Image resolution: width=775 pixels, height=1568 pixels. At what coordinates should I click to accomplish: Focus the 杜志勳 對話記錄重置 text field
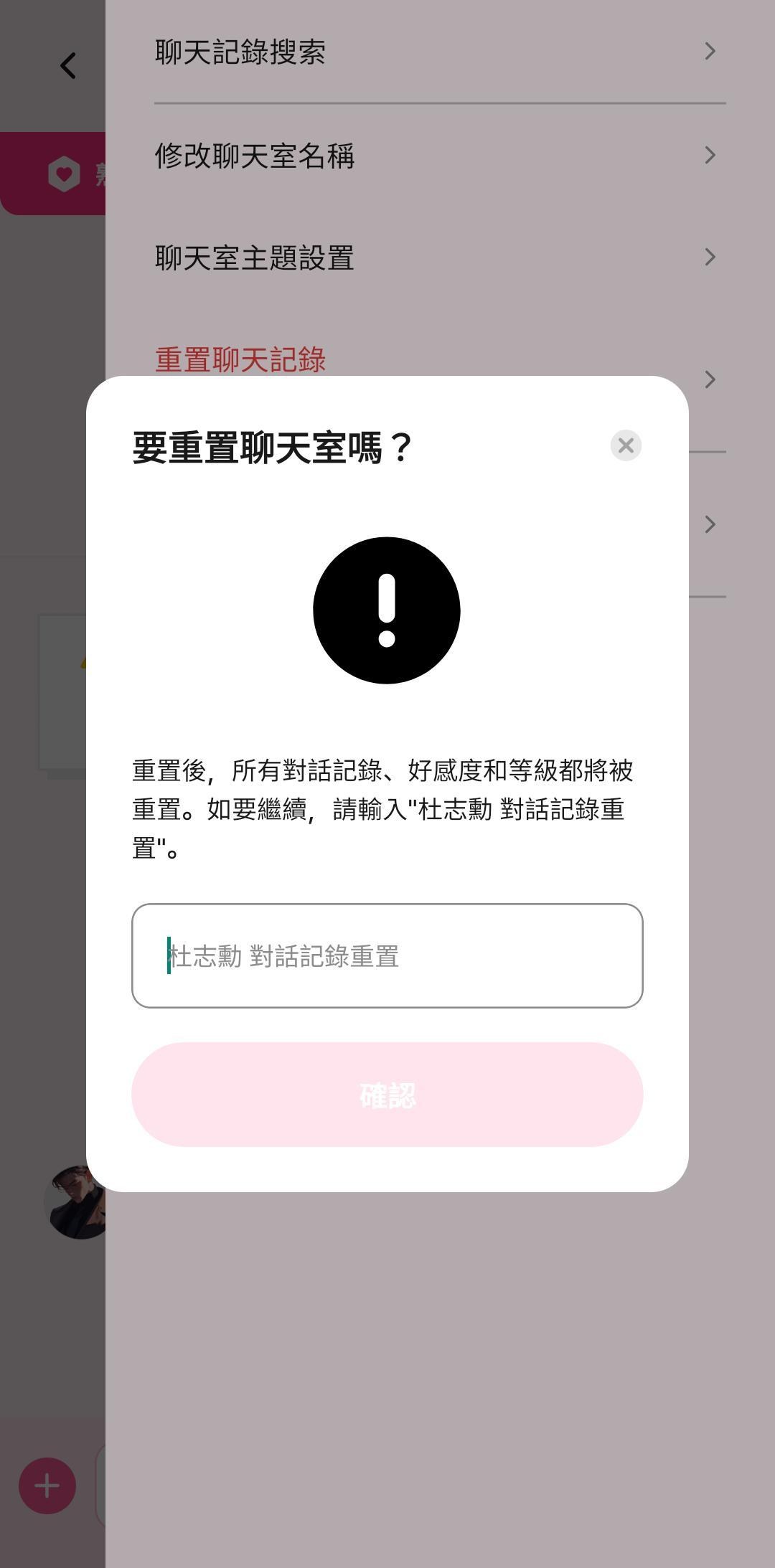click(x=387, y=955)
